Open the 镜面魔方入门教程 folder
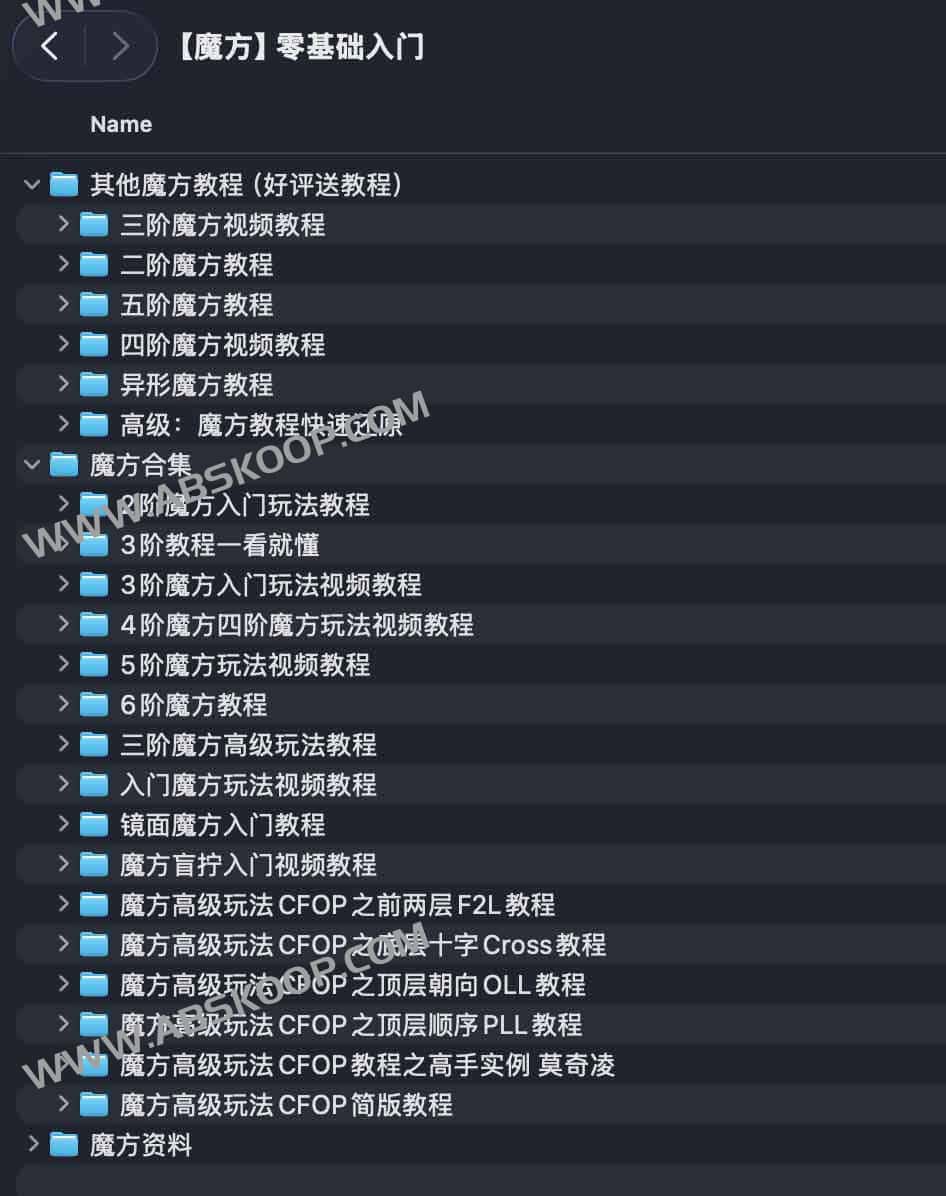 (x=222, y=825)
